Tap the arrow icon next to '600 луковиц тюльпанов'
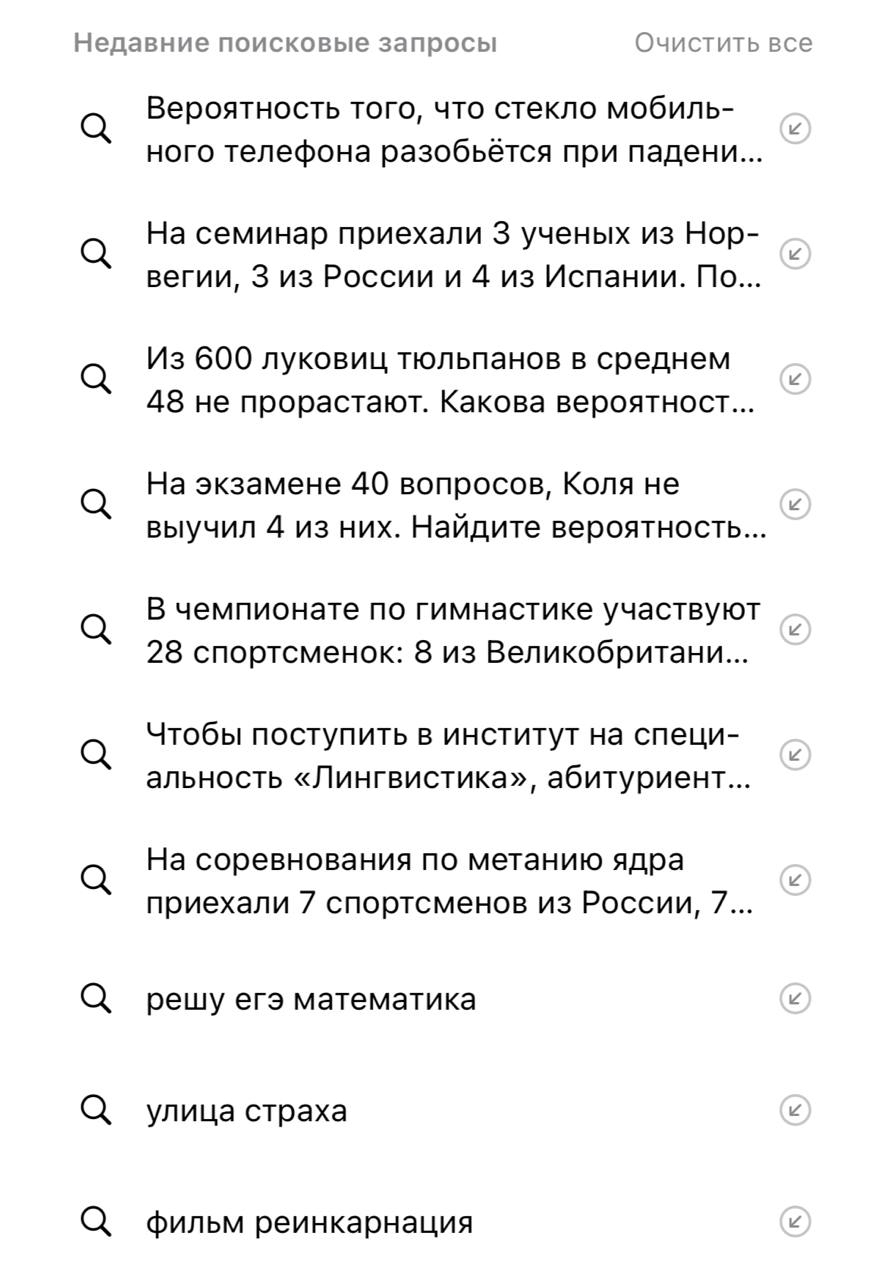The width and height of the screenshot is (887, 1280). point(795,379)
